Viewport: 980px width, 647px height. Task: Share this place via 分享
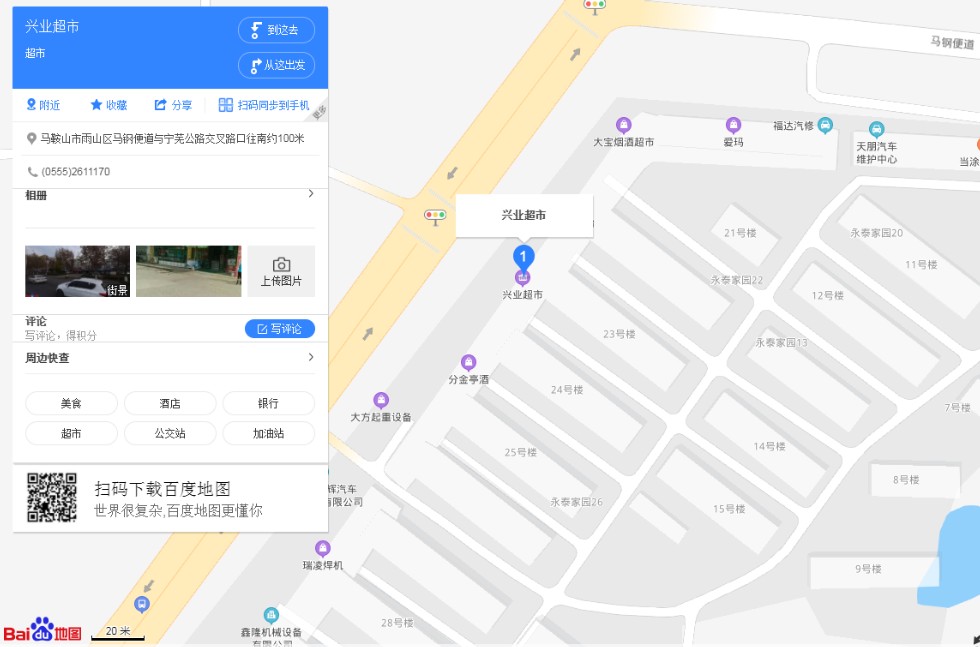tap(173, 105)
